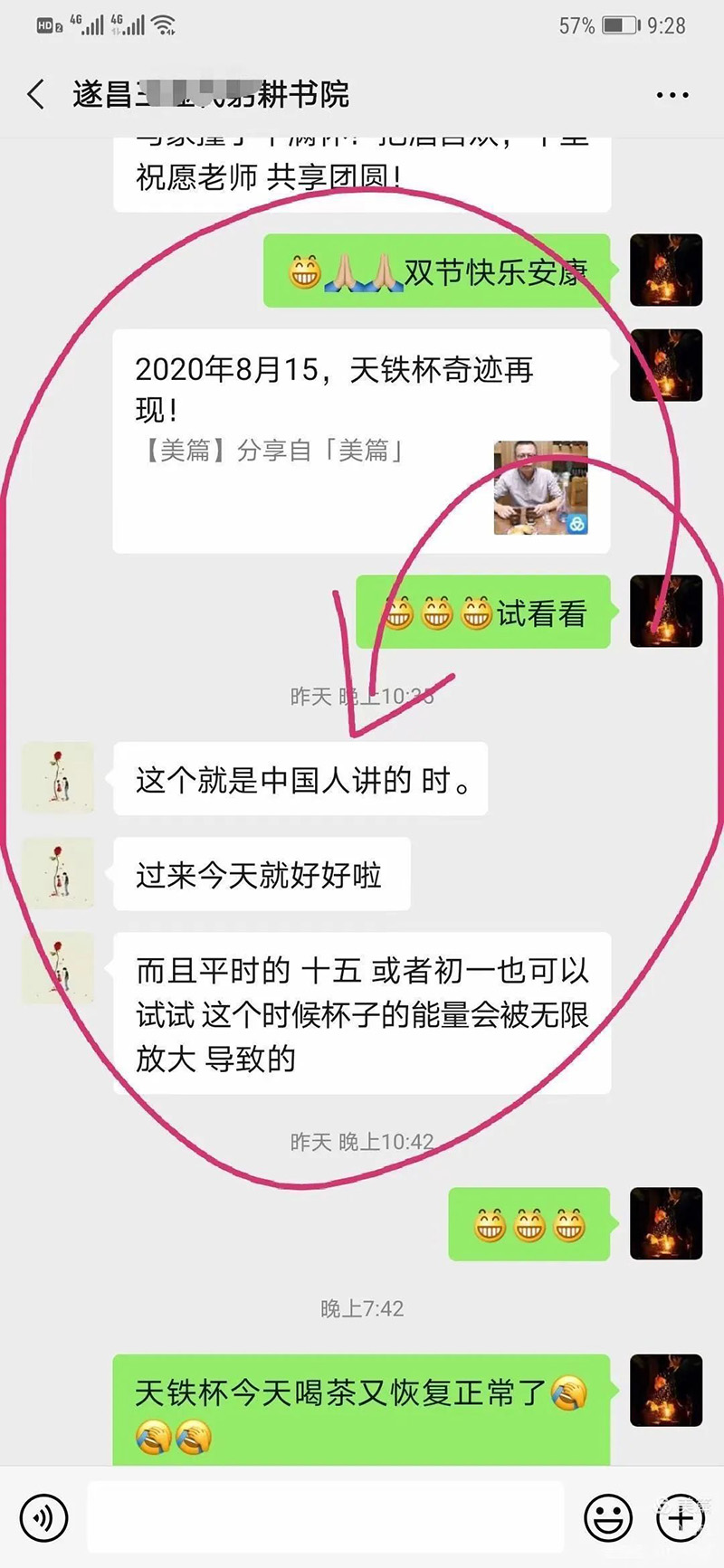Image resolution: width=724 pixels, height=1568 pixels.
Task: Open the emoji sticker panel
Action: (608, 1517)
